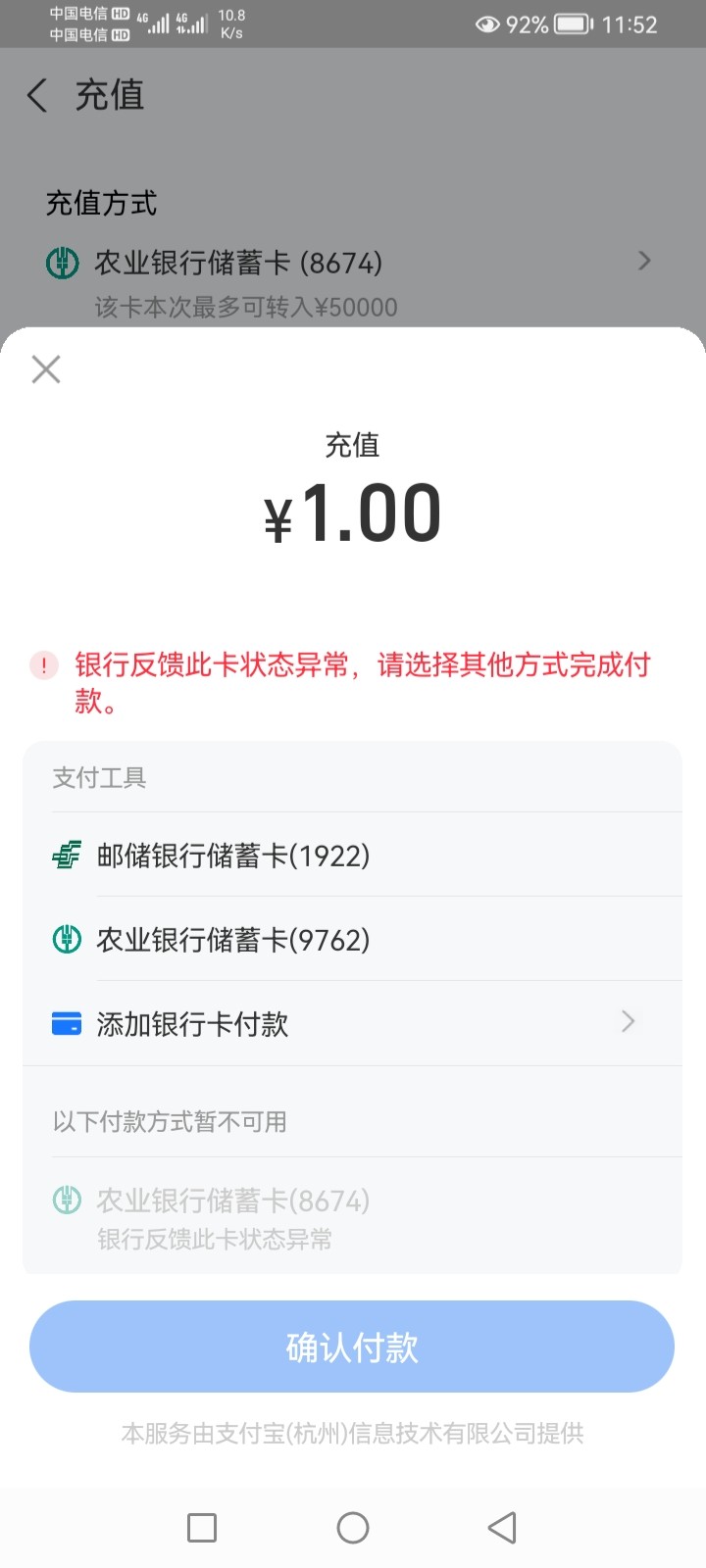This screenshot has width=706, height=1568.
Task: Go to the home screen
Action: (353, 1527)
